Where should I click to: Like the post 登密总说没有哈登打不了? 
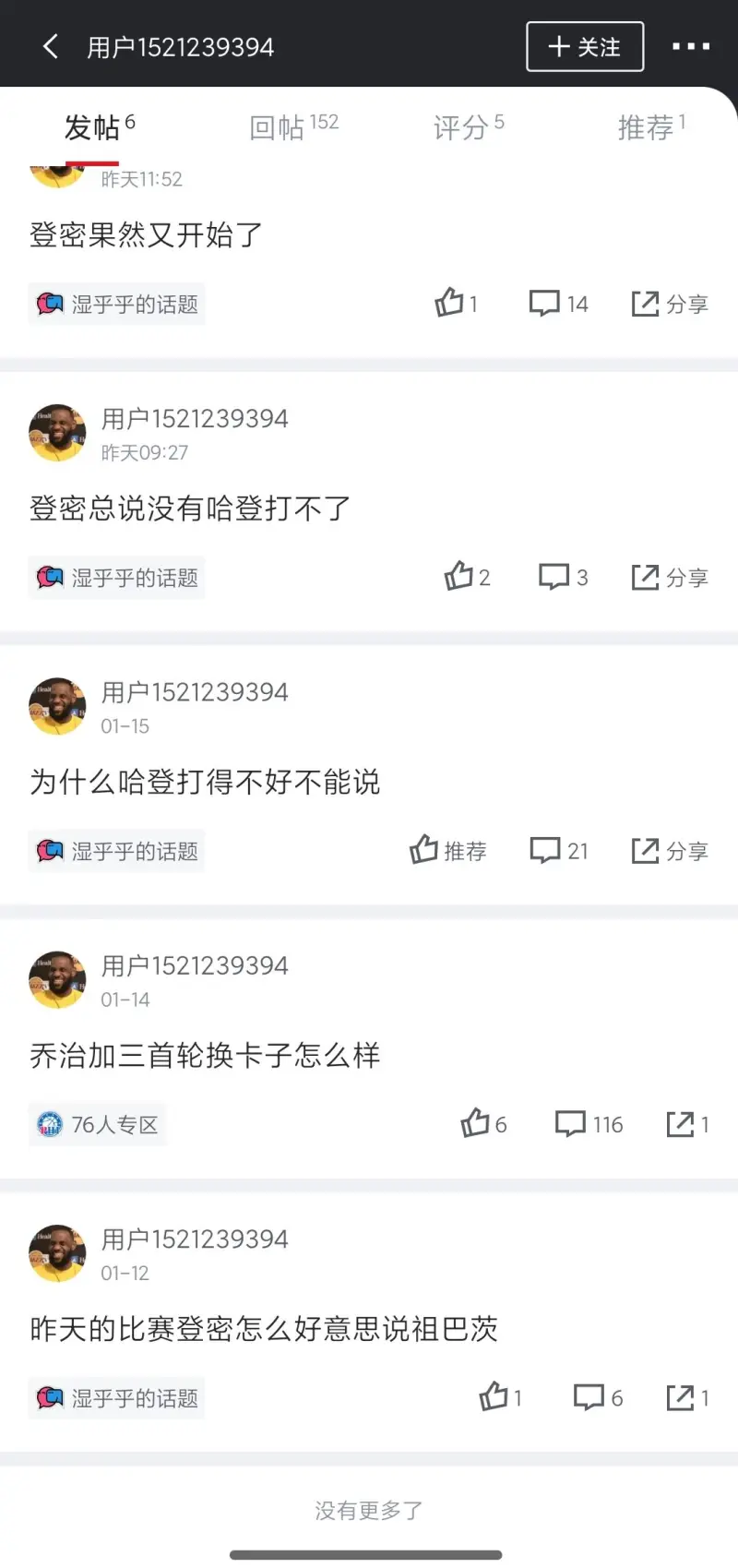click(x=467, y=577)
